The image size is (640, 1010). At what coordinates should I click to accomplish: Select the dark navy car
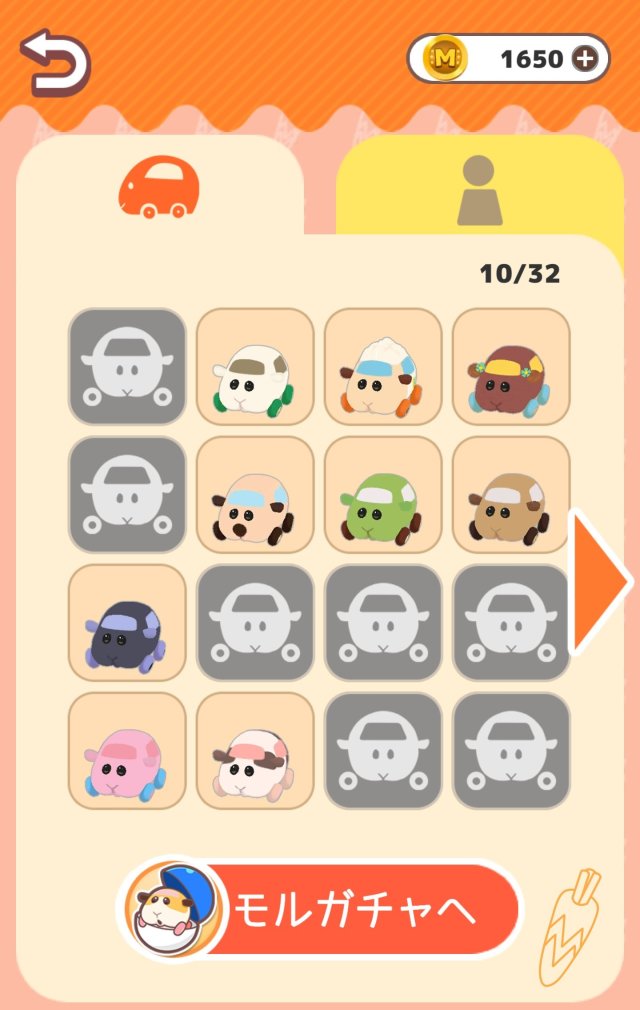pos(127,623)
